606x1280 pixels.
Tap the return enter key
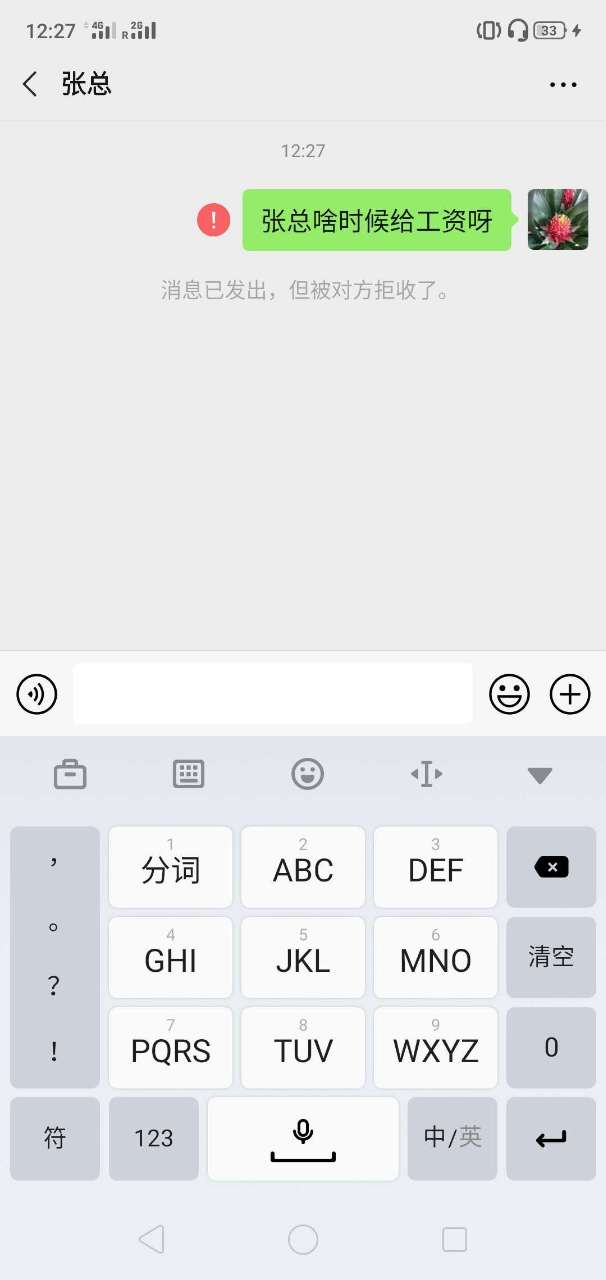[x=551, y=1138]
